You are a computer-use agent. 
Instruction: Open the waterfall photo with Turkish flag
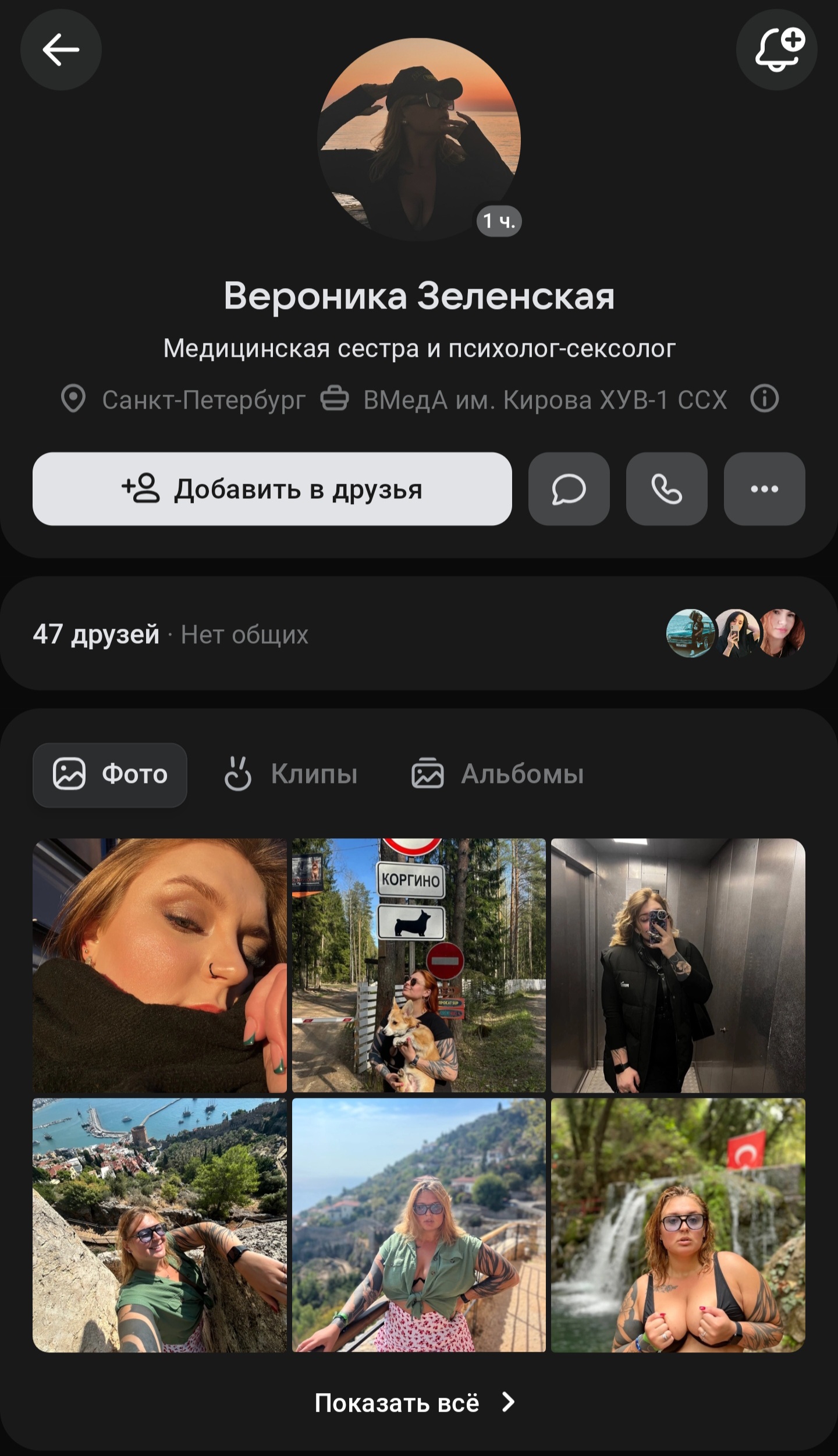coord(678,1225)
